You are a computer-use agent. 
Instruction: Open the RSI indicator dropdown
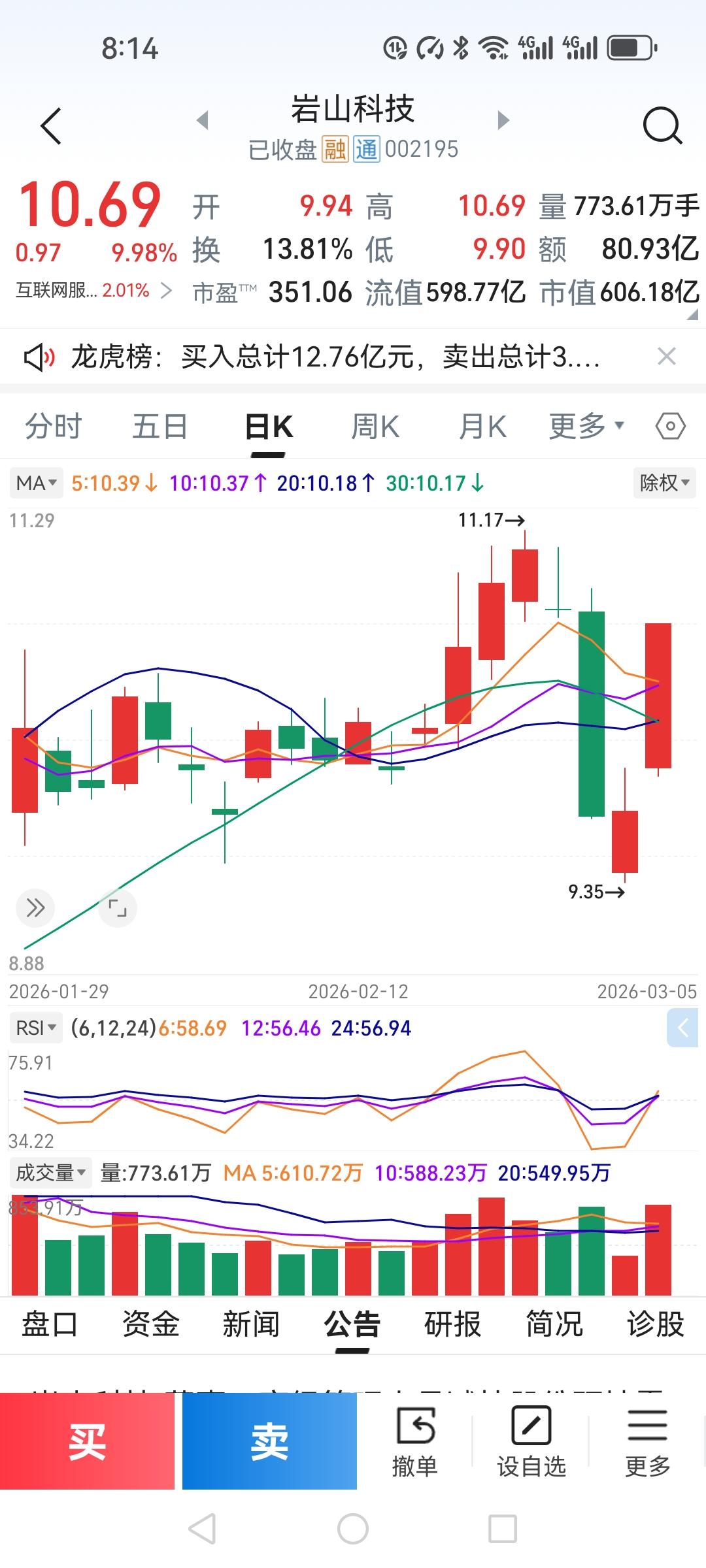[36, 1028]
